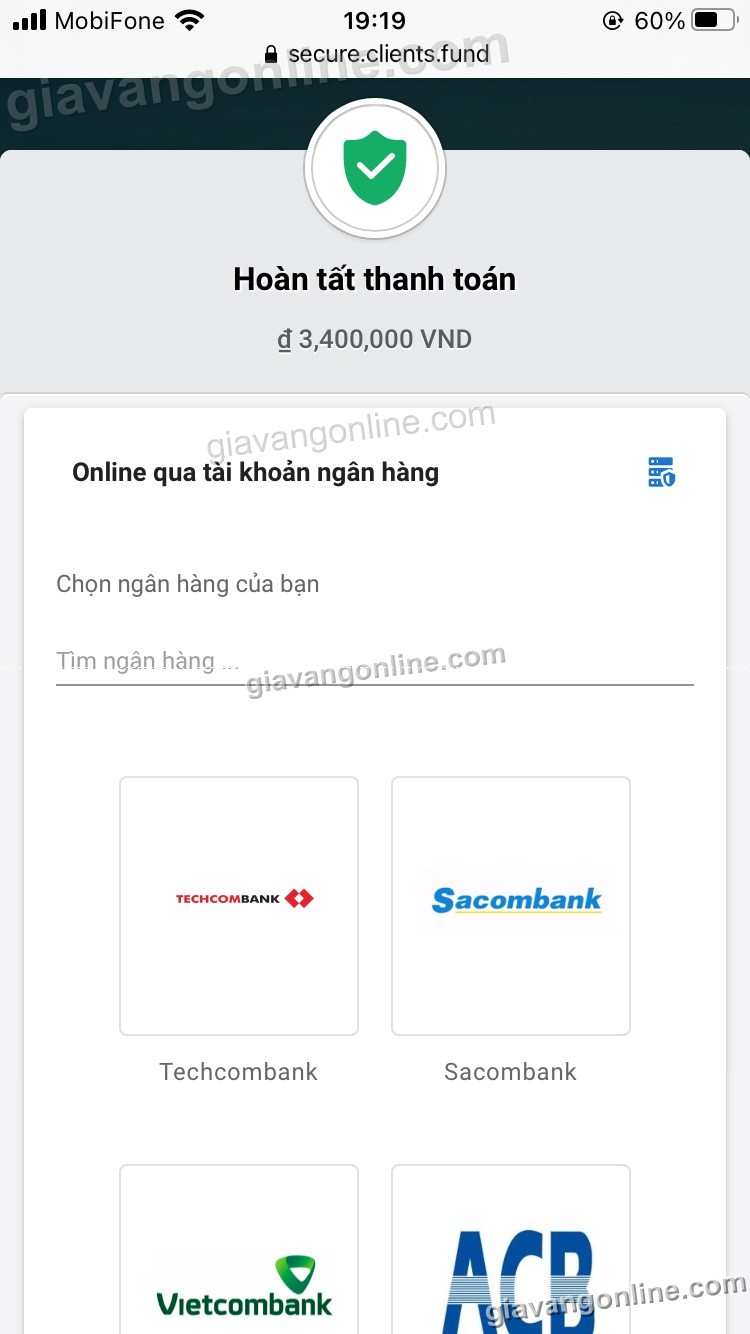Open the secure server icon

click(x=662, y=472)
